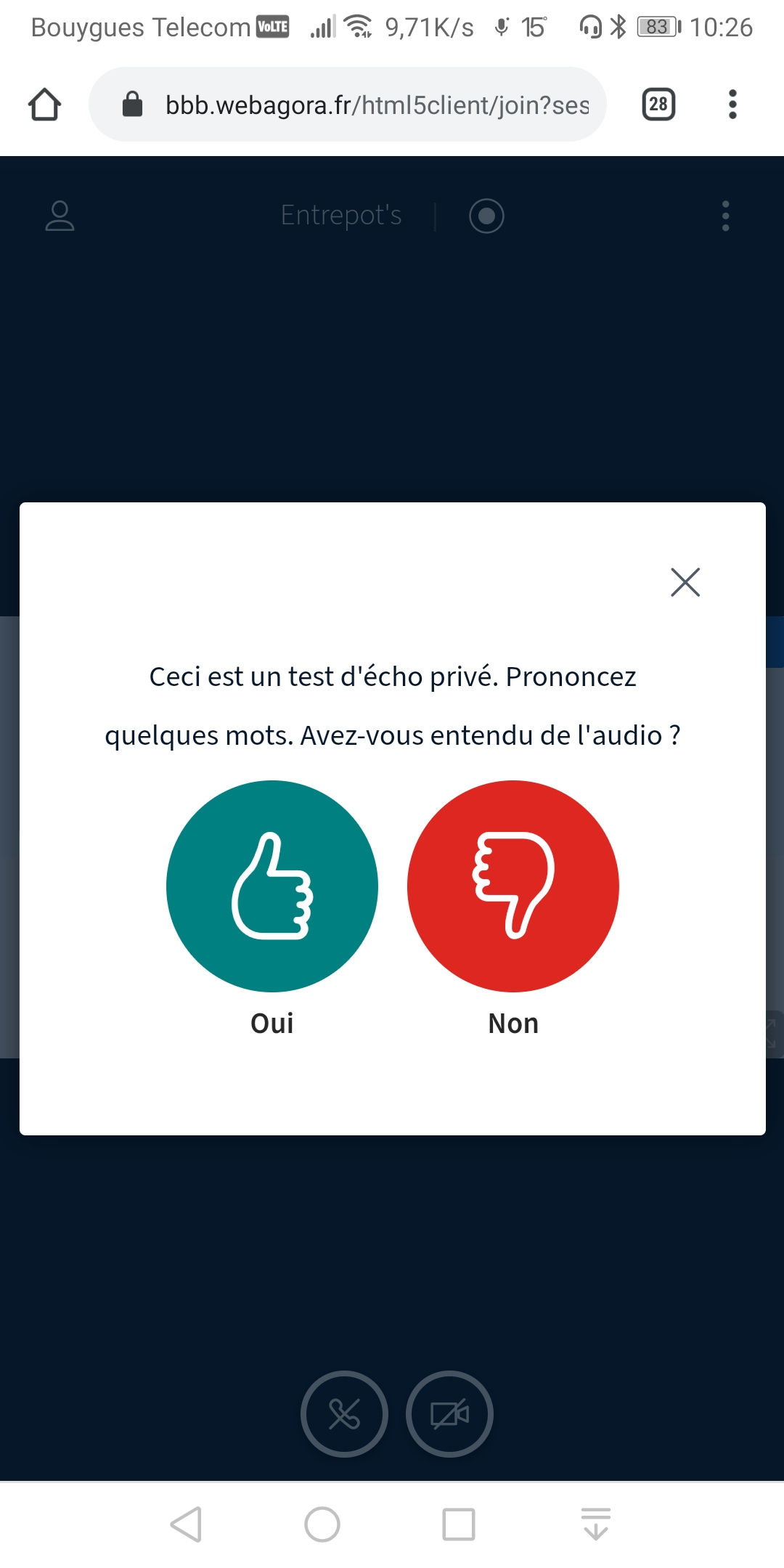The image size is (784, 1568).
Task: Tap the URL address bar
Action: pos(348,105)
